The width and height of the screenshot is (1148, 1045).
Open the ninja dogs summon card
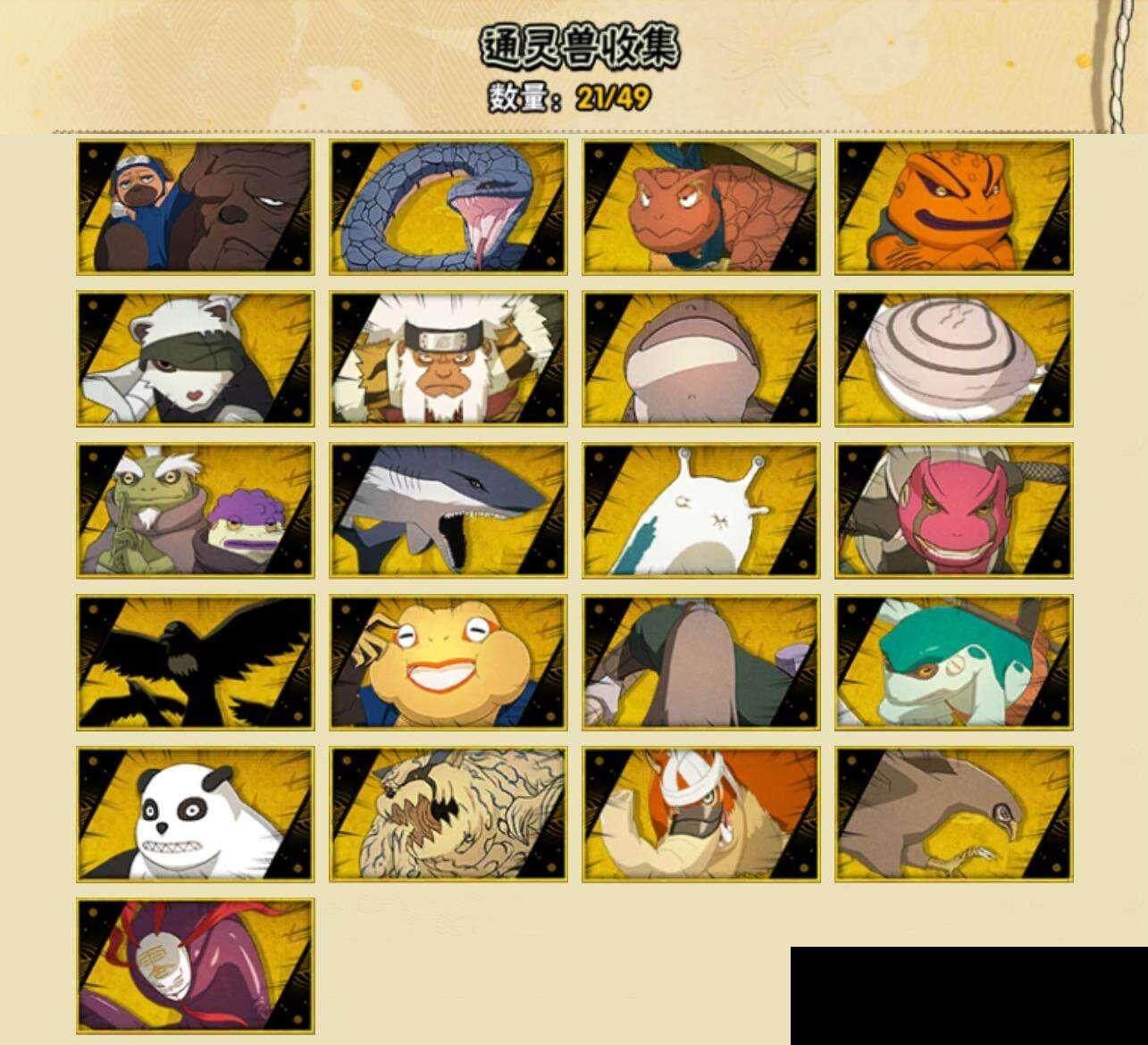(x=195, y=206)
